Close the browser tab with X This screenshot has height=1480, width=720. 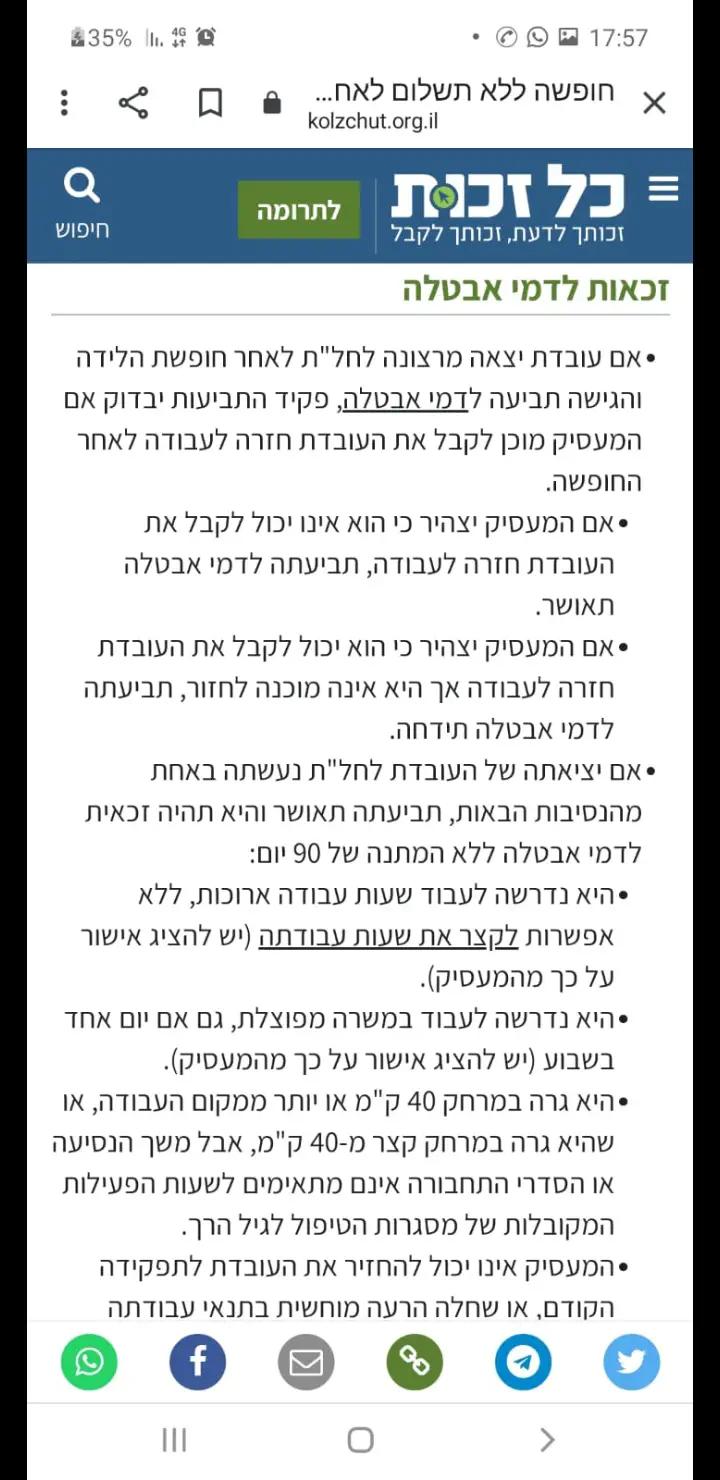pos(654,102)
